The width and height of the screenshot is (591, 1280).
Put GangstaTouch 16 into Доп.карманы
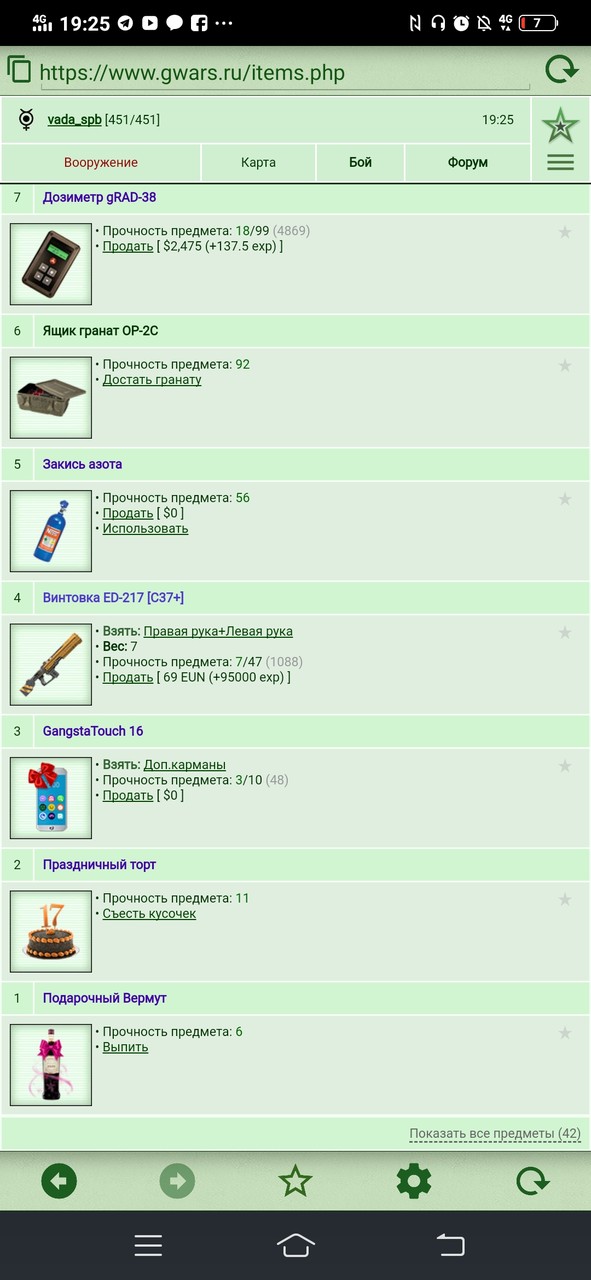point(185,766)
